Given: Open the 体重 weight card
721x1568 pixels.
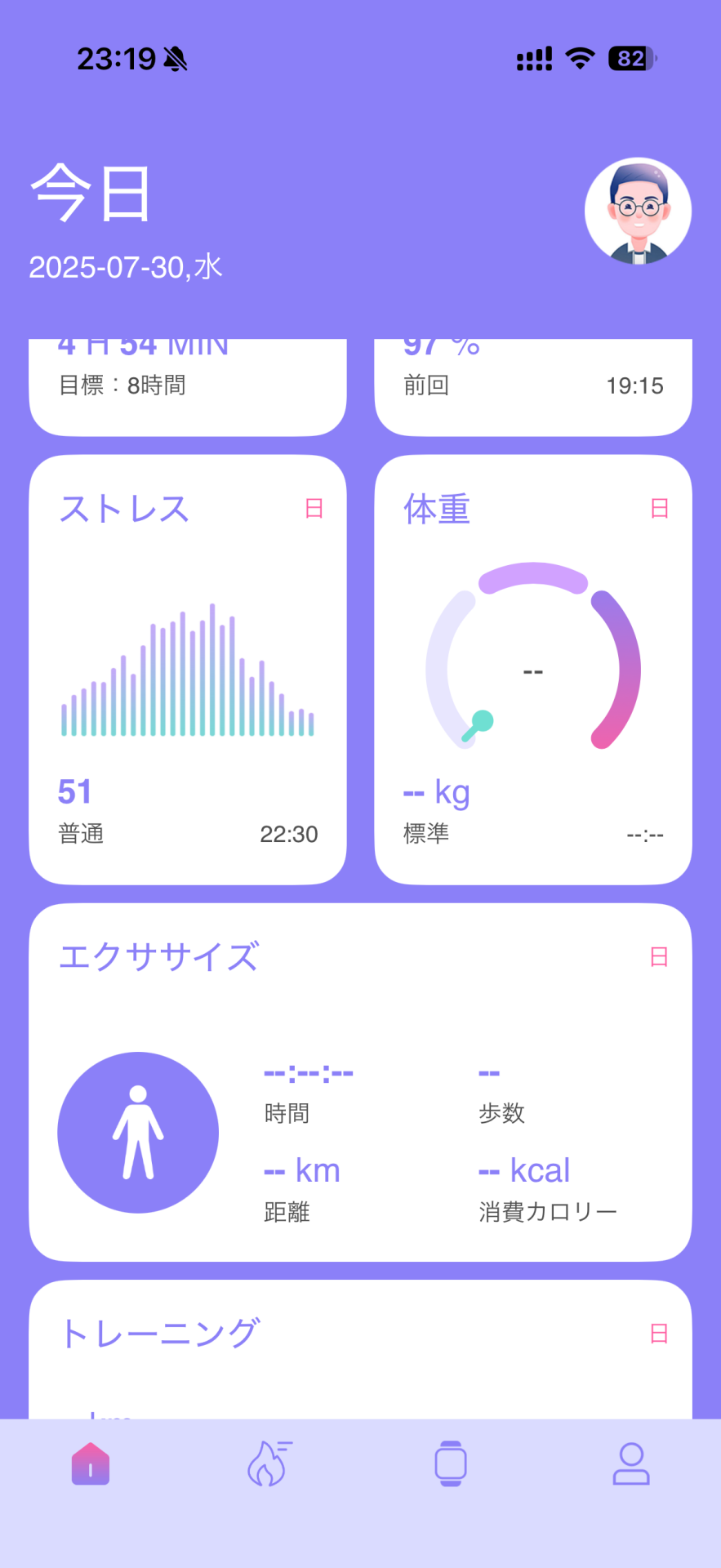Looking at the screenshot, I should [x=532, y=669].
